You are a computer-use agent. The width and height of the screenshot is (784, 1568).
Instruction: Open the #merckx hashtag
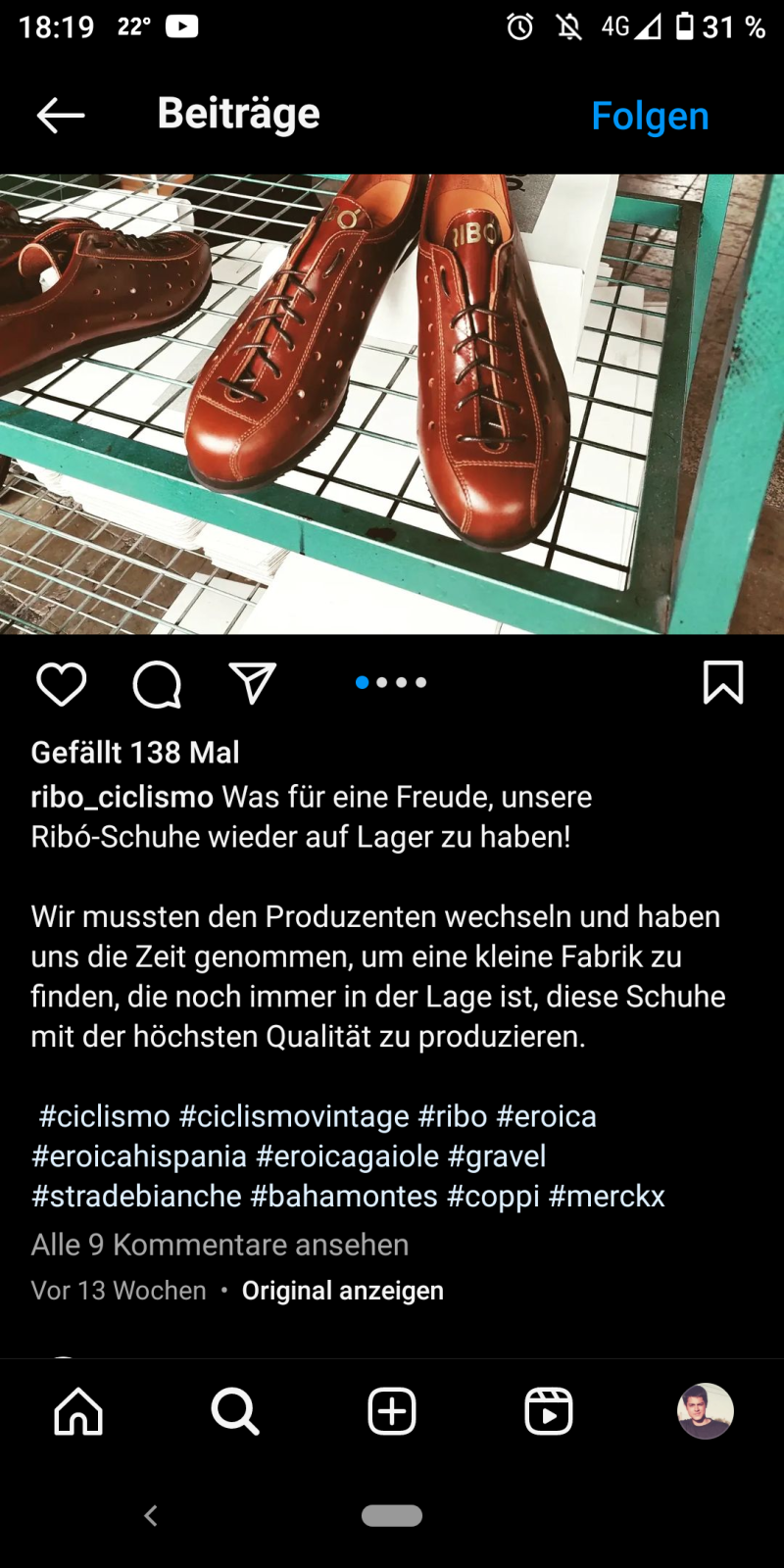[x=607, y=1197]
